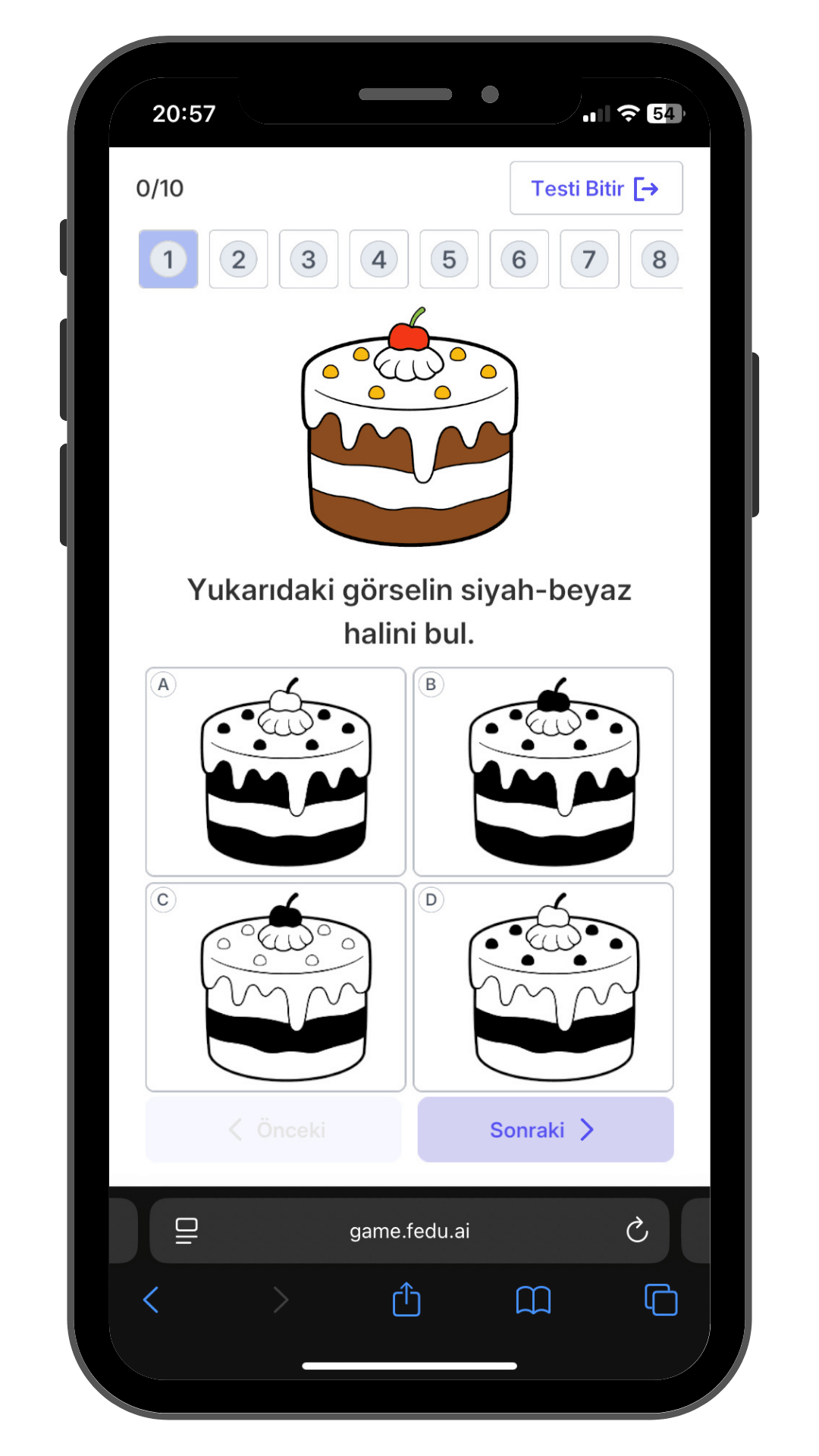Tap the Bookmarks book icon
Screen dimensions: 819x1456
pyautogui.click(x=534, y=1300)
